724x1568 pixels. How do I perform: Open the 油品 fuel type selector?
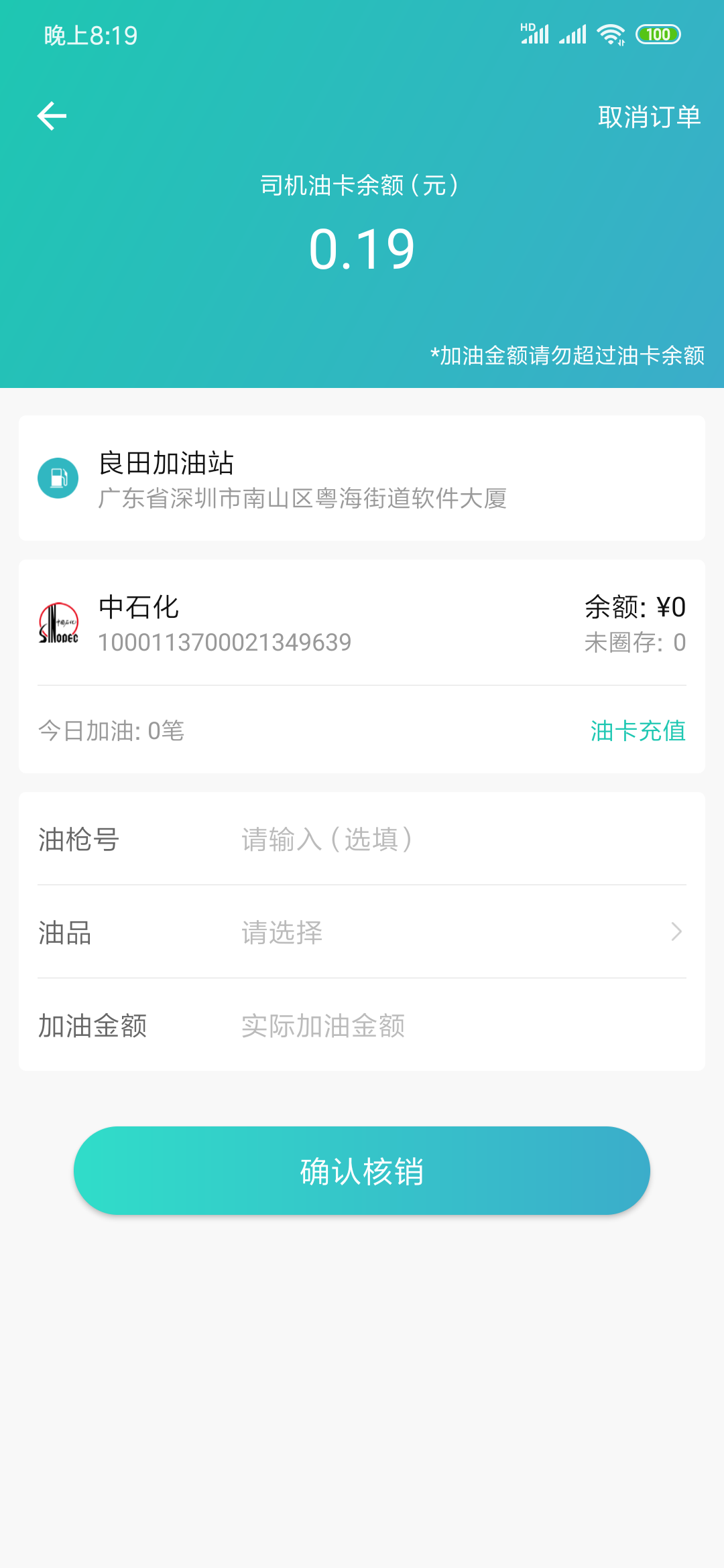point(64,933)
